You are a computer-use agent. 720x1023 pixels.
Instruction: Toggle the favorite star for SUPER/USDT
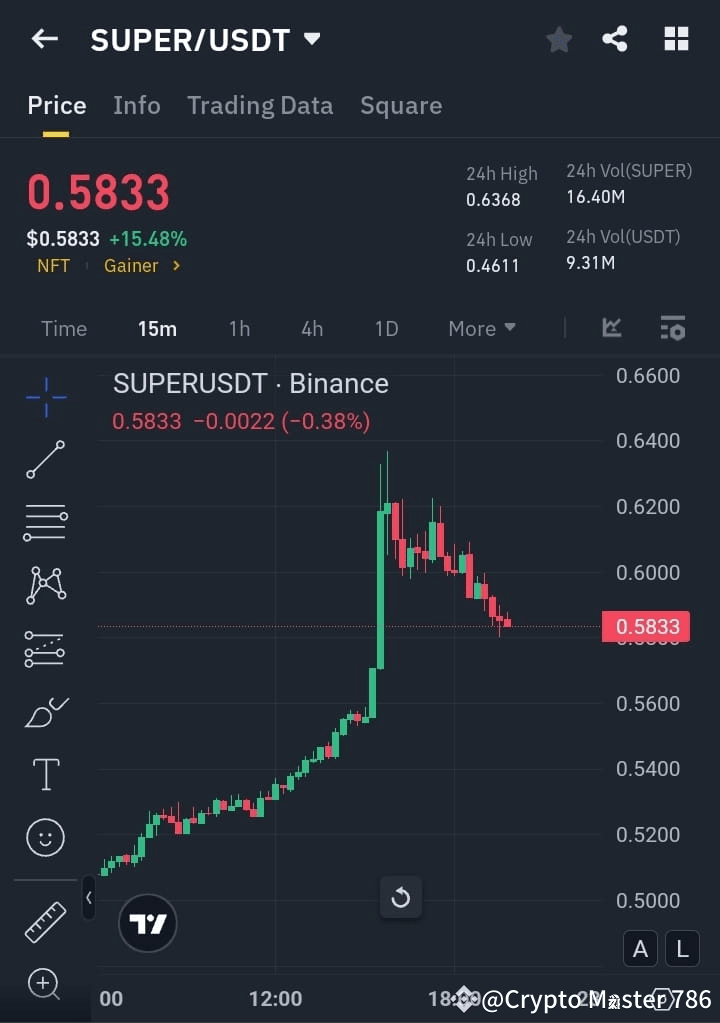tap(558, 39)
